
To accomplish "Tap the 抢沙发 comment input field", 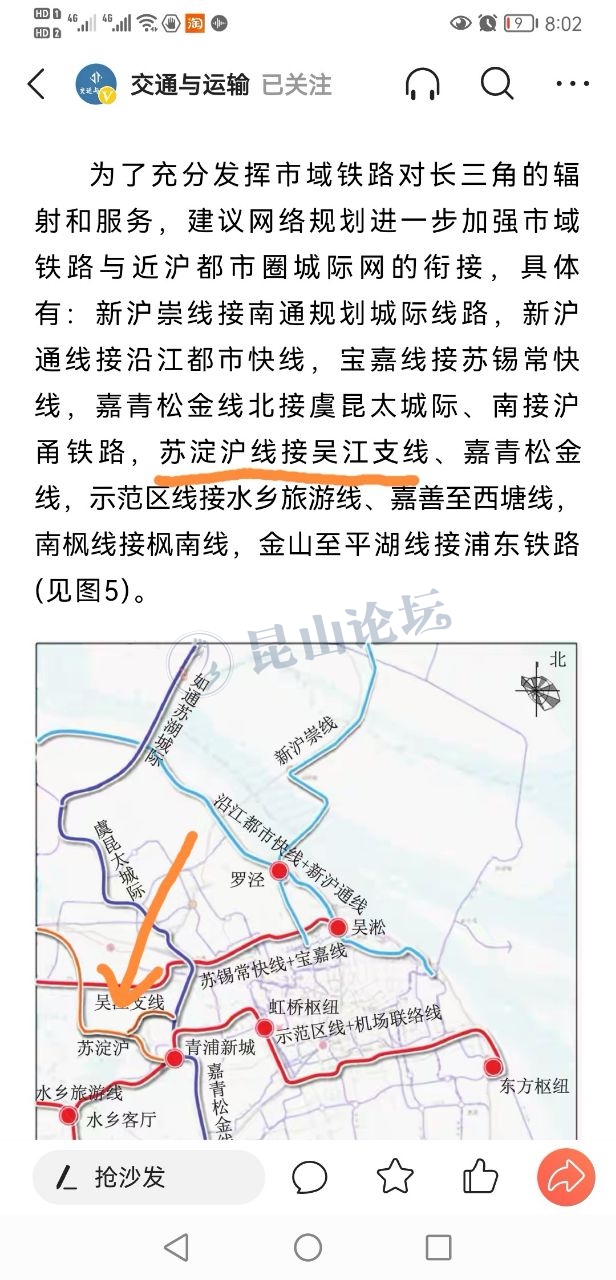I will click(x=148, y=1177).
